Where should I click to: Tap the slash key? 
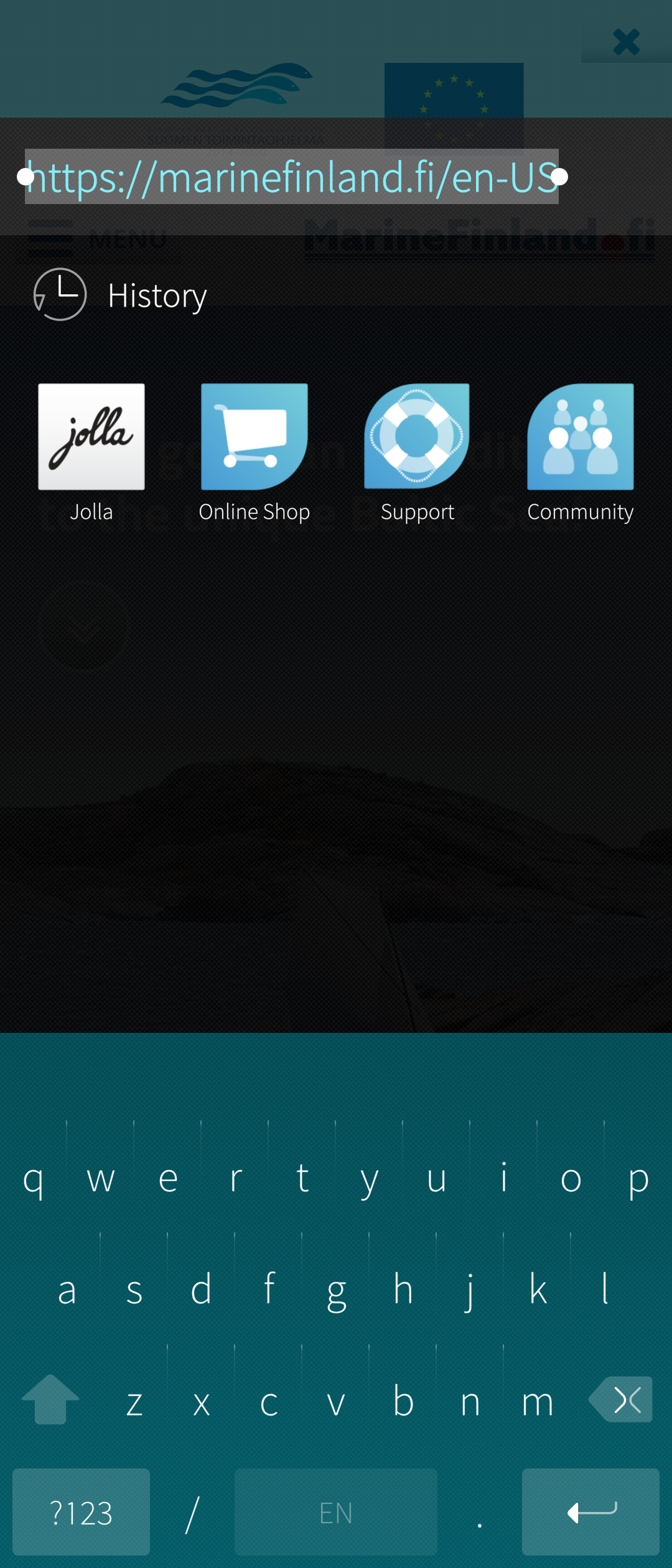coord(192,1513)
